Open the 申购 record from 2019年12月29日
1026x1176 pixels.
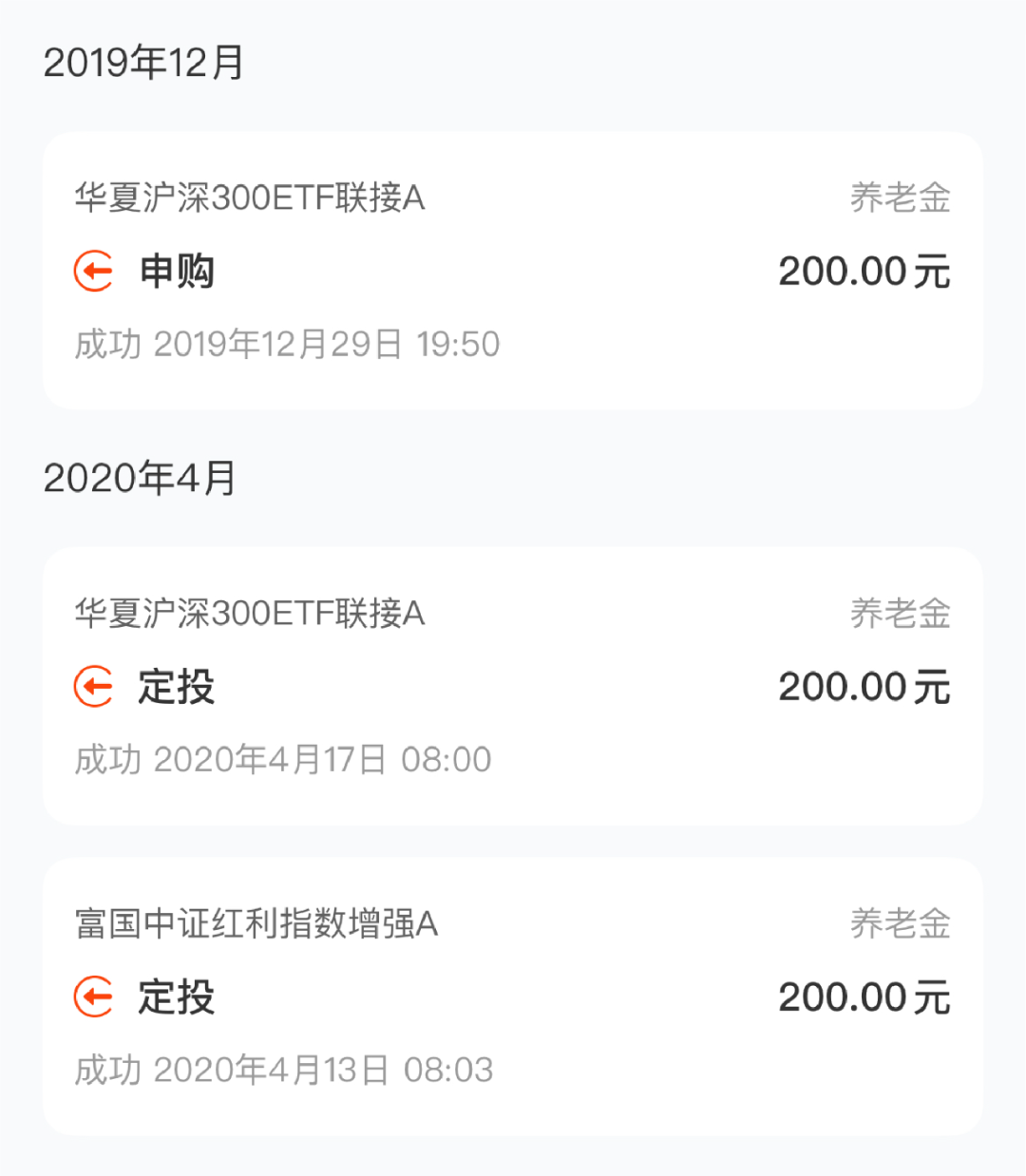513,271
